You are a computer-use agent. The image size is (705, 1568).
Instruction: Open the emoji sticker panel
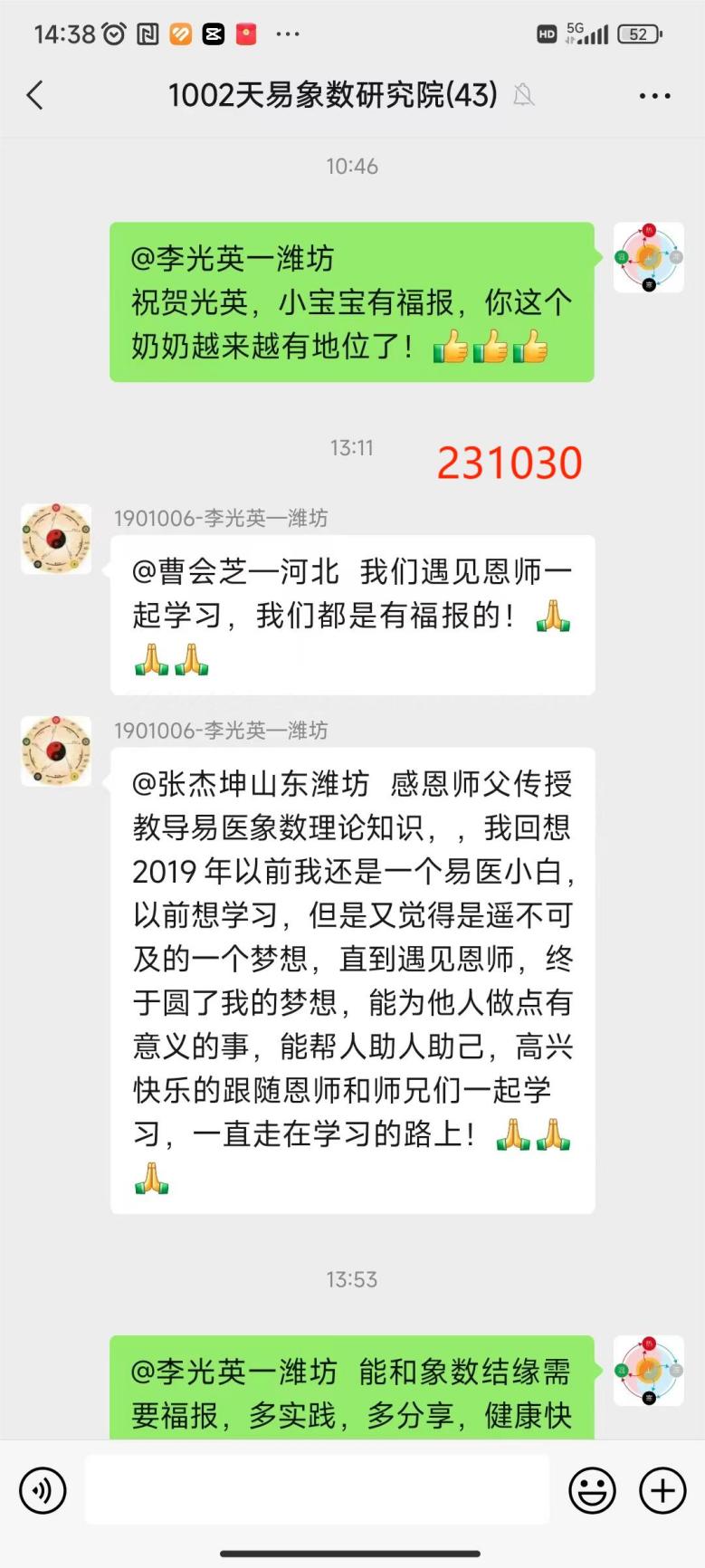[592, 1490]
